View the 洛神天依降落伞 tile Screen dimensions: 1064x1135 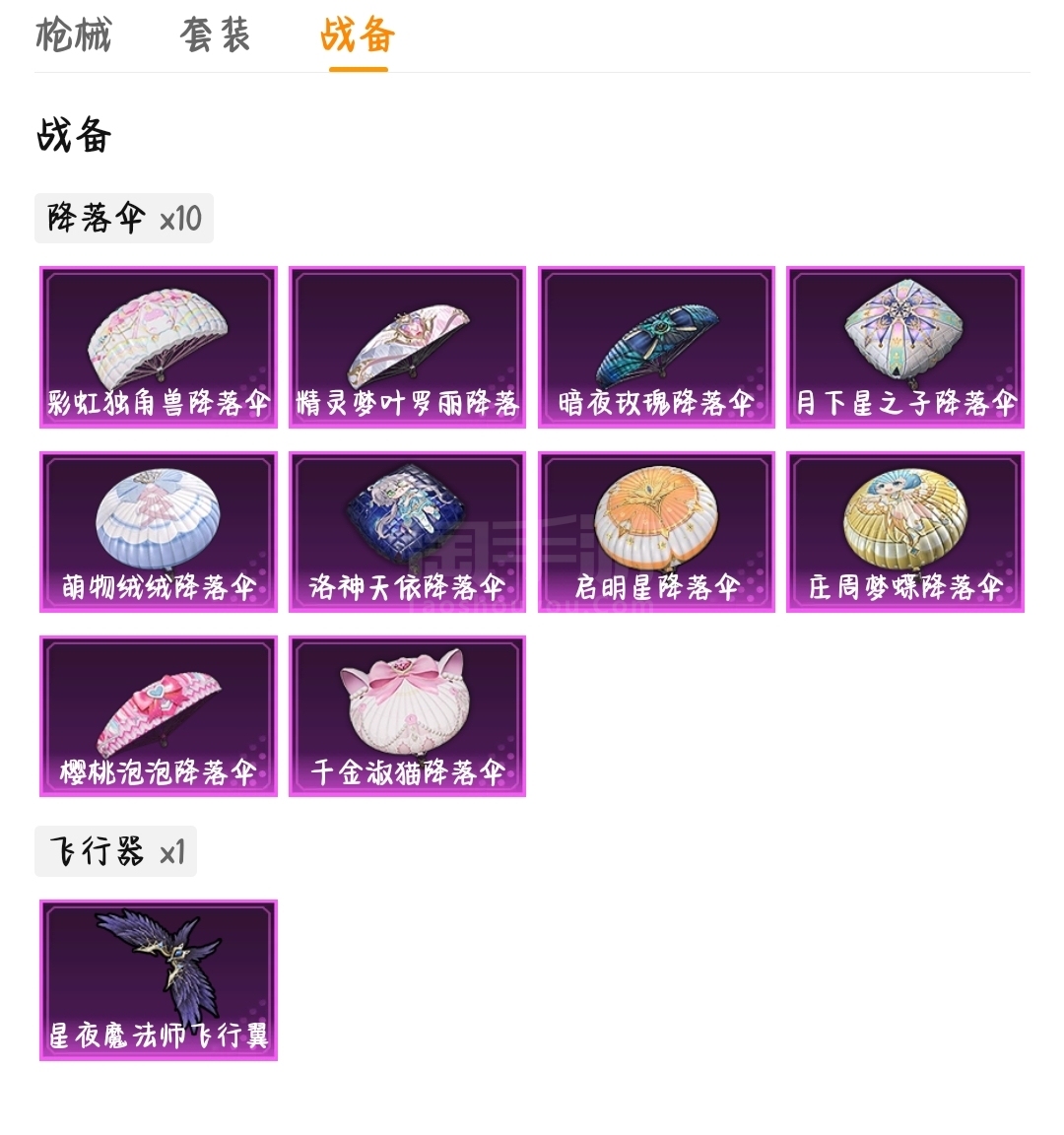[407, 532]
